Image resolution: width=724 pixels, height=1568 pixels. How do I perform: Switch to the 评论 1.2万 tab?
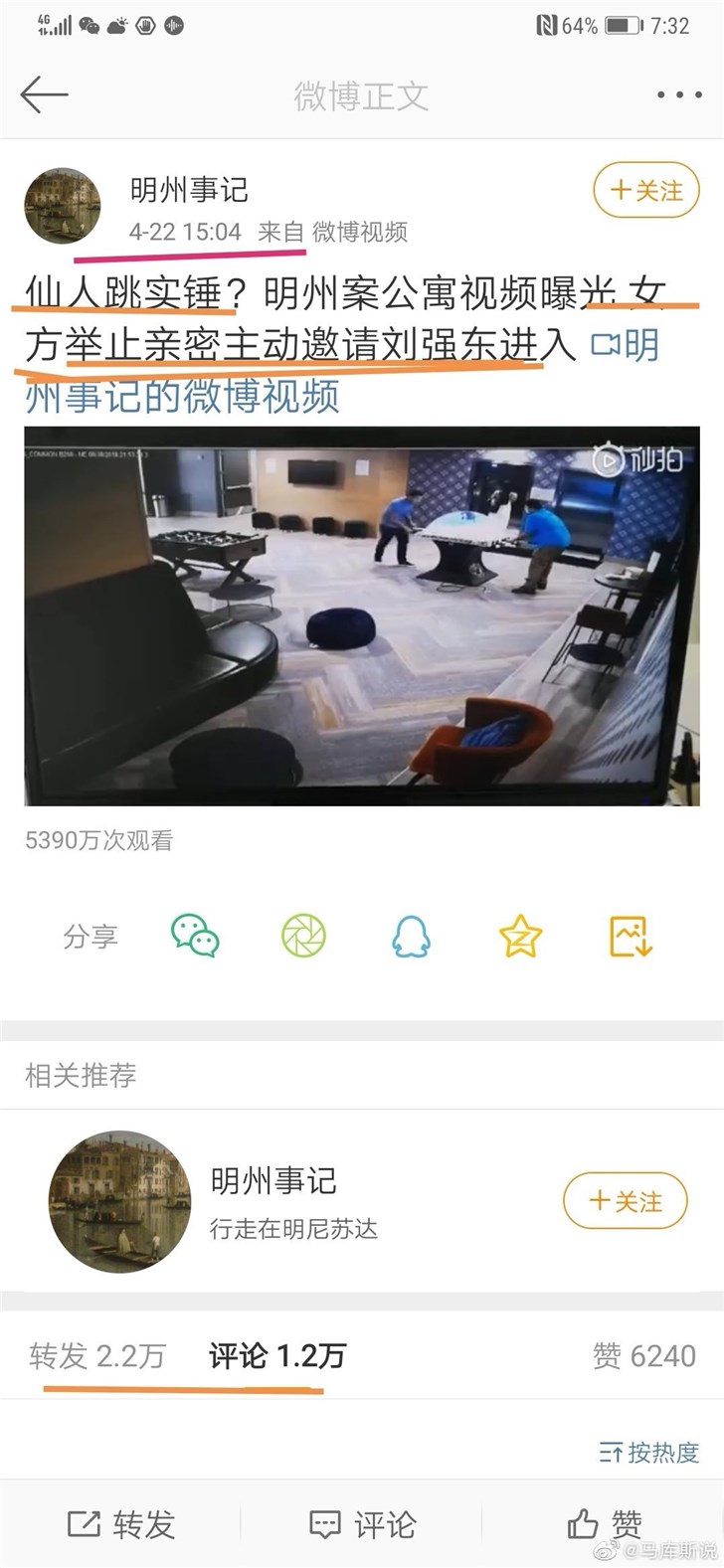pos(277,1355)
